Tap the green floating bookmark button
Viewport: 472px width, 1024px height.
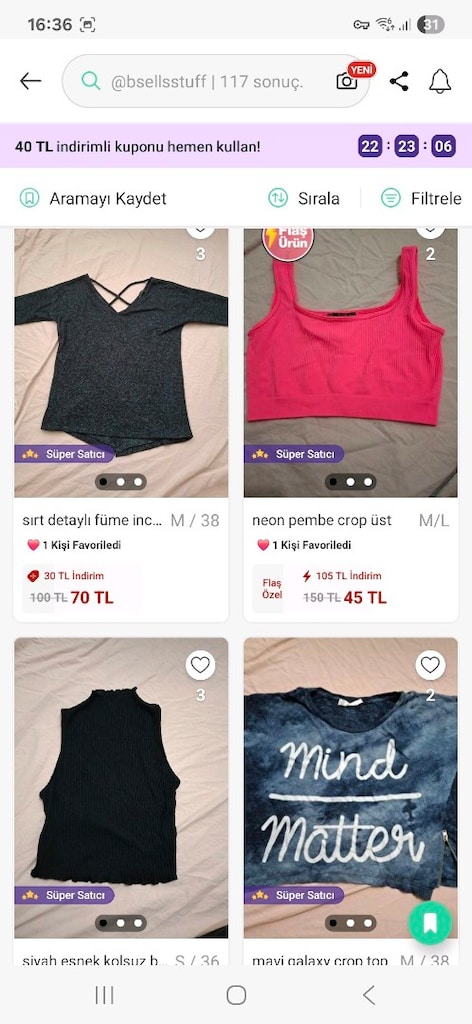(430, 923)
